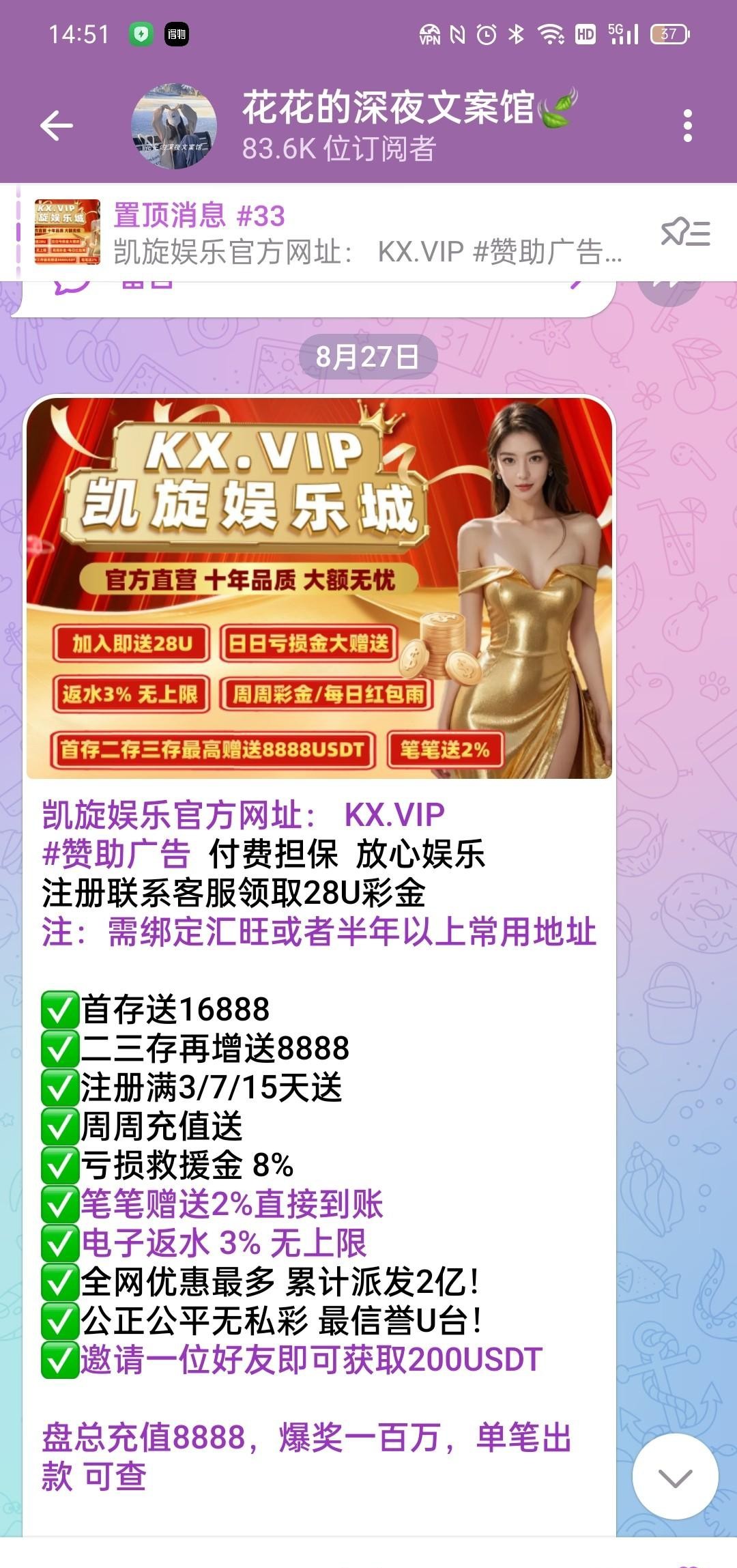This screenshot has height=1568, width=737.
Task: Show the pinned messages list
Action: pyautogui.click(x=685, y=233)
